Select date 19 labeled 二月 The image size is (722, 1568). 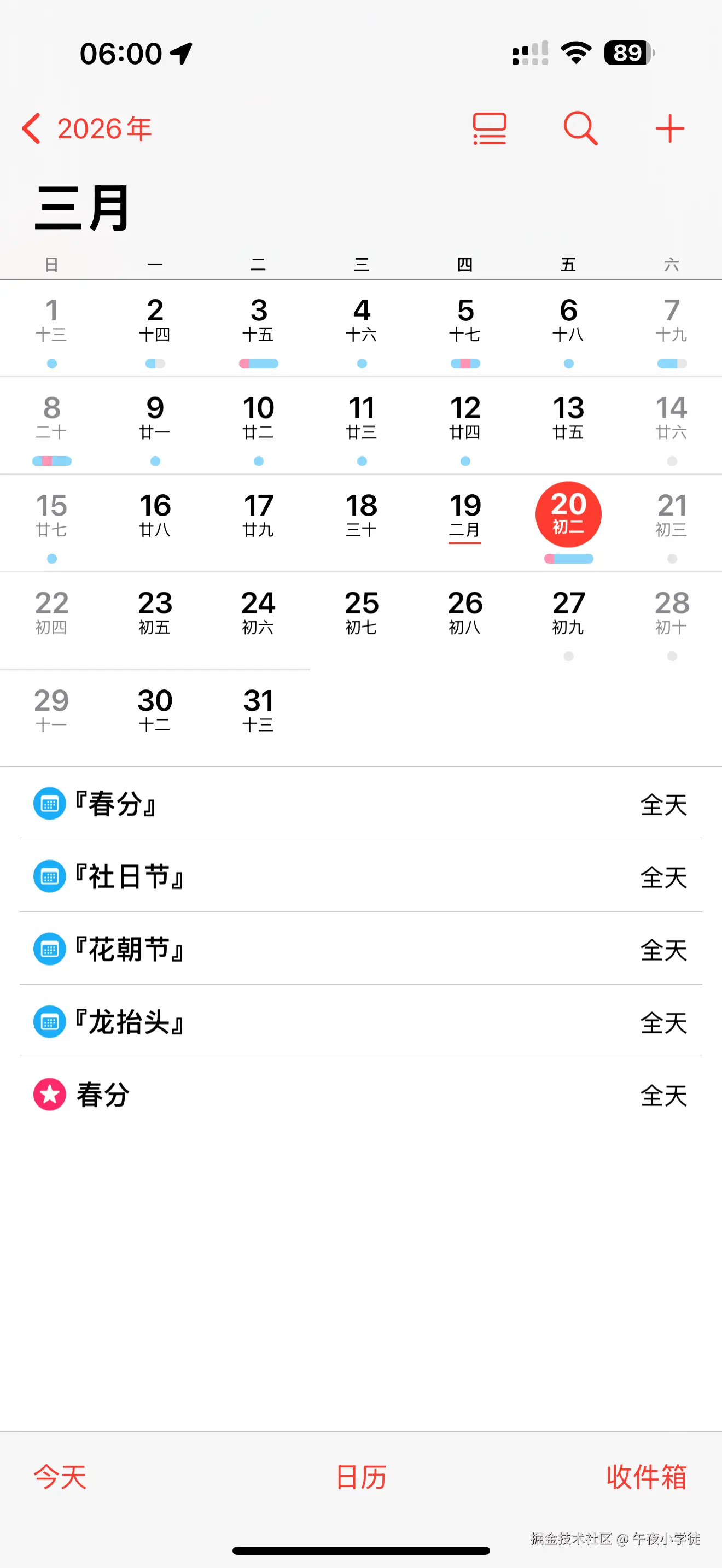coord(464,514)
